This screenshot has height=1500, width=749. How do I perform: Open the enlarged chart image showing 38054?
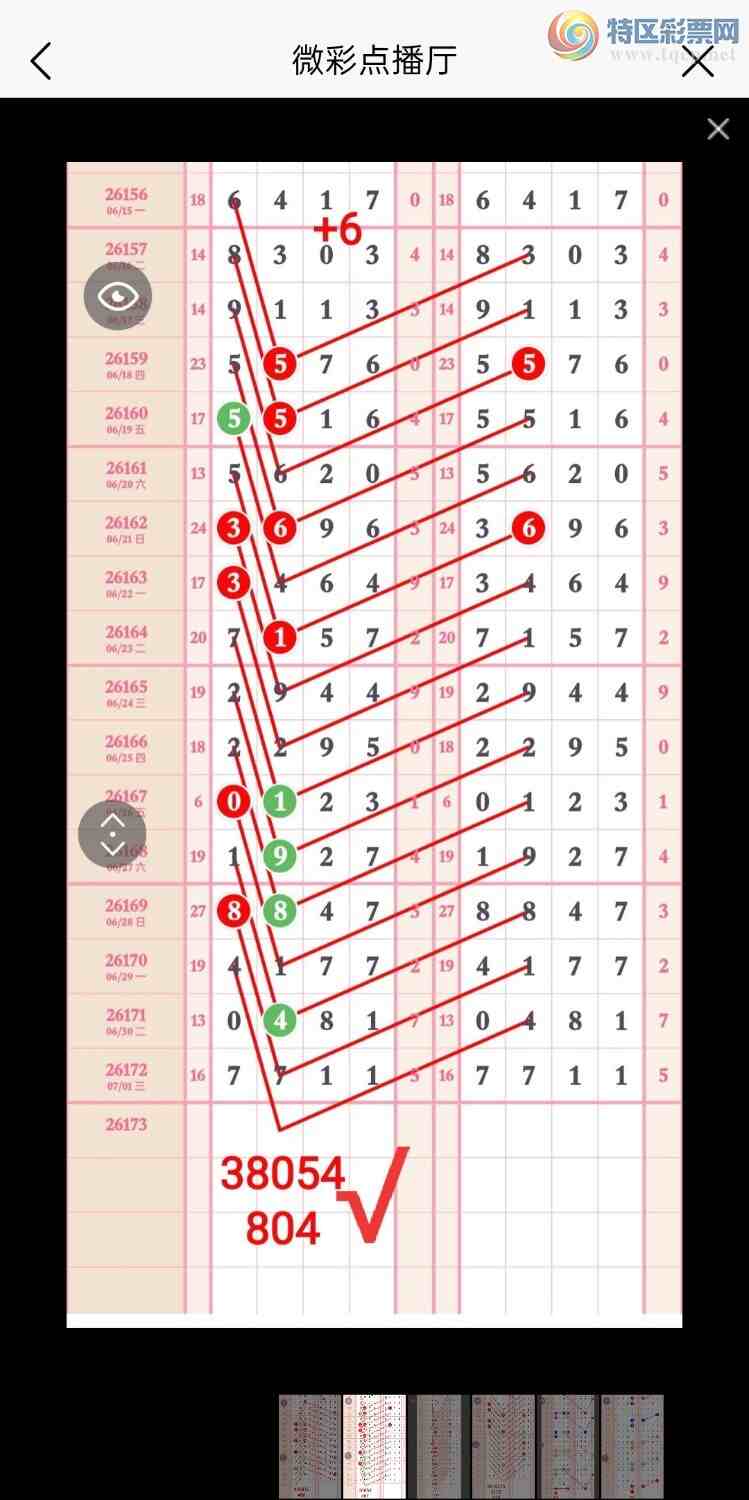click(x=374, y=745)
